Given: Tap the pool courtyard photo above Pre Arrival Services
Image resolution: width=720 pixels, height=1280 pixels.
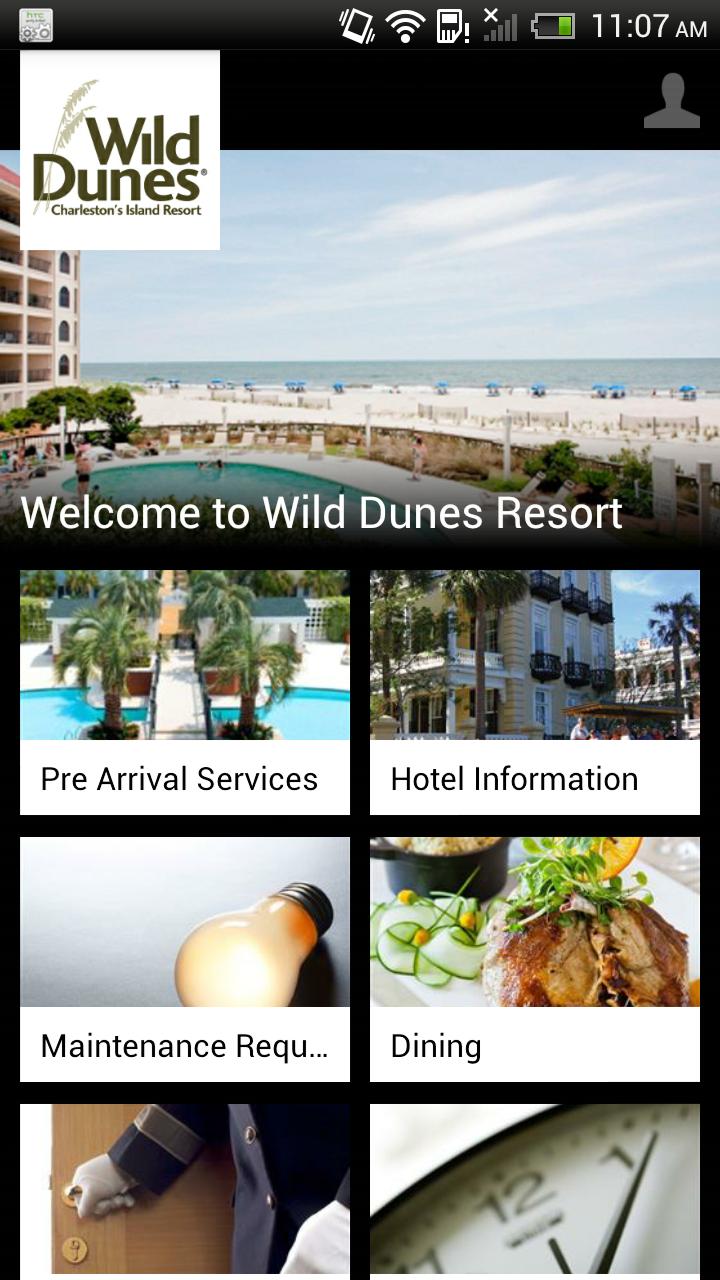Looking at the screenshot, I should coord(184,655).
